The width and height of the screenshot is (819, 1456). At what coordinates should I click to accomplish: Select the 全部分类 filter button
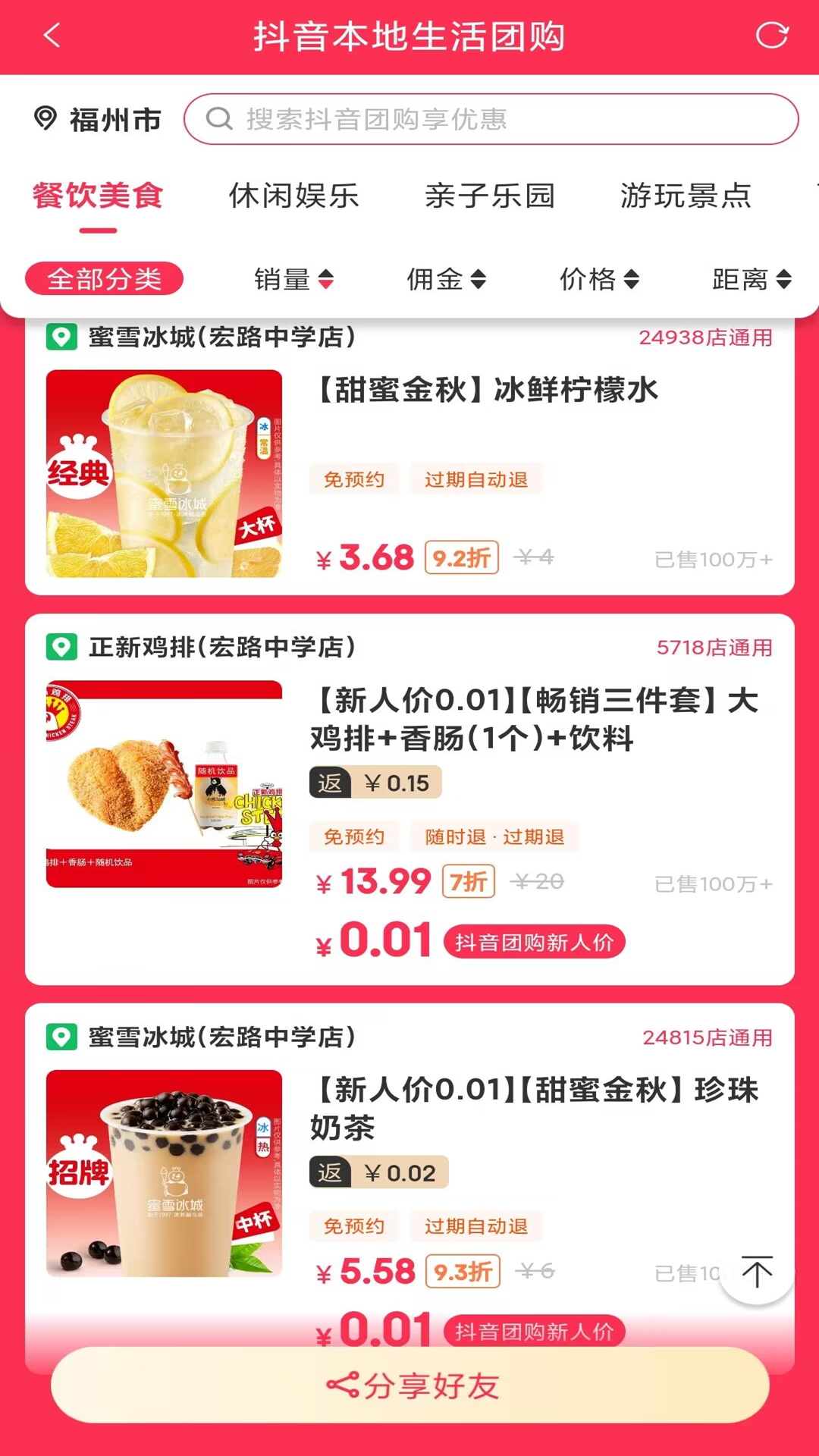105,278
